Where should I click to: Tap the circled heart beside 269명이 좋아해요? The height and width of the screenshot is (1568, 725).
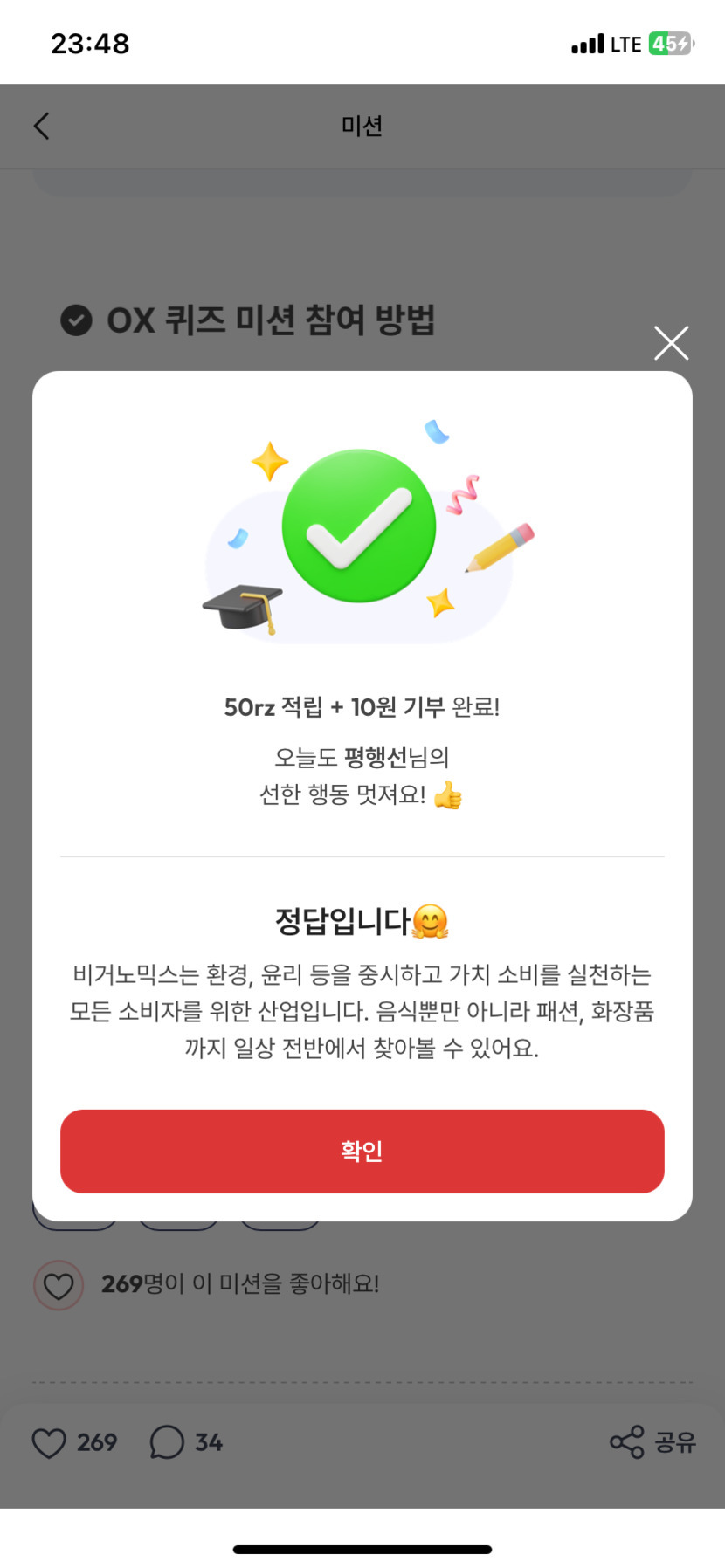coord(59,1285)
